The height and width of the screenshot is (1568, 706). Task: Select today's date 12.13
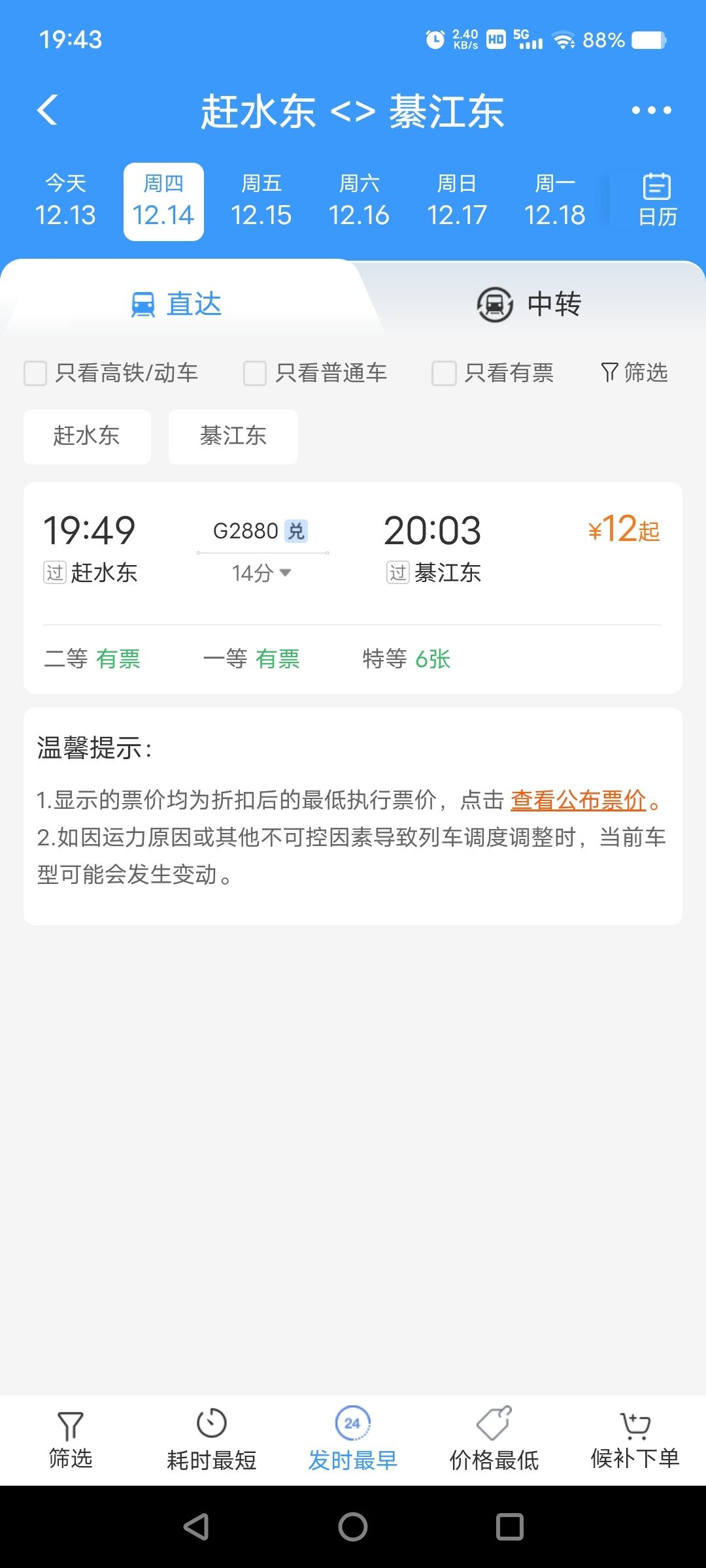(65, 202)
